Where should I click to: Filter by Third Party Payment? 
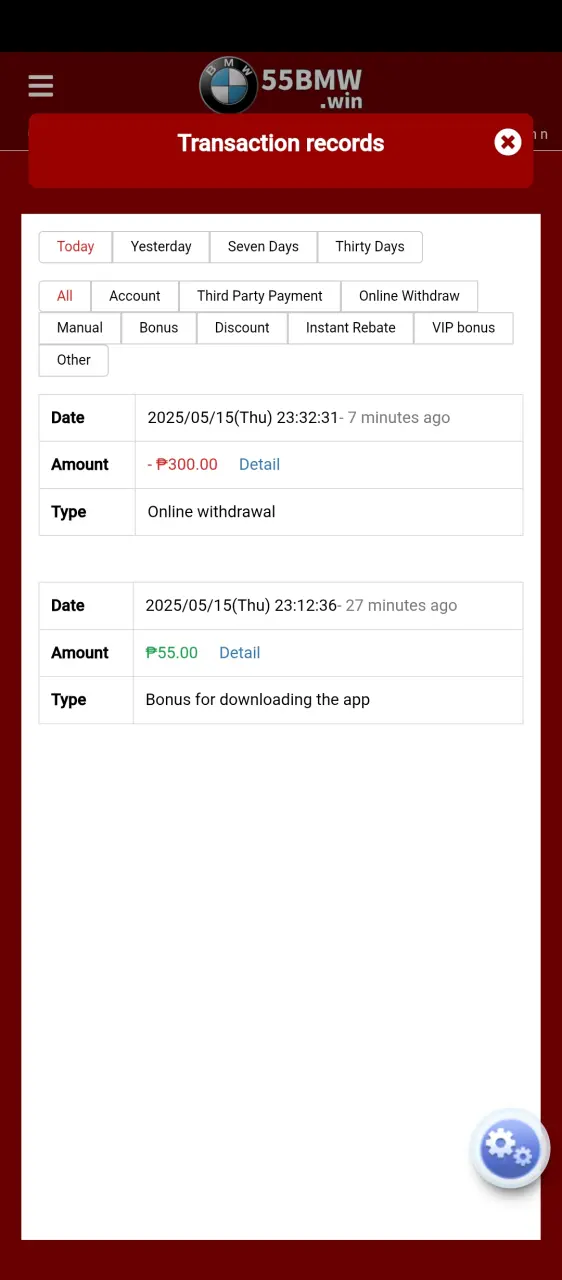click(x=260, y=296)
